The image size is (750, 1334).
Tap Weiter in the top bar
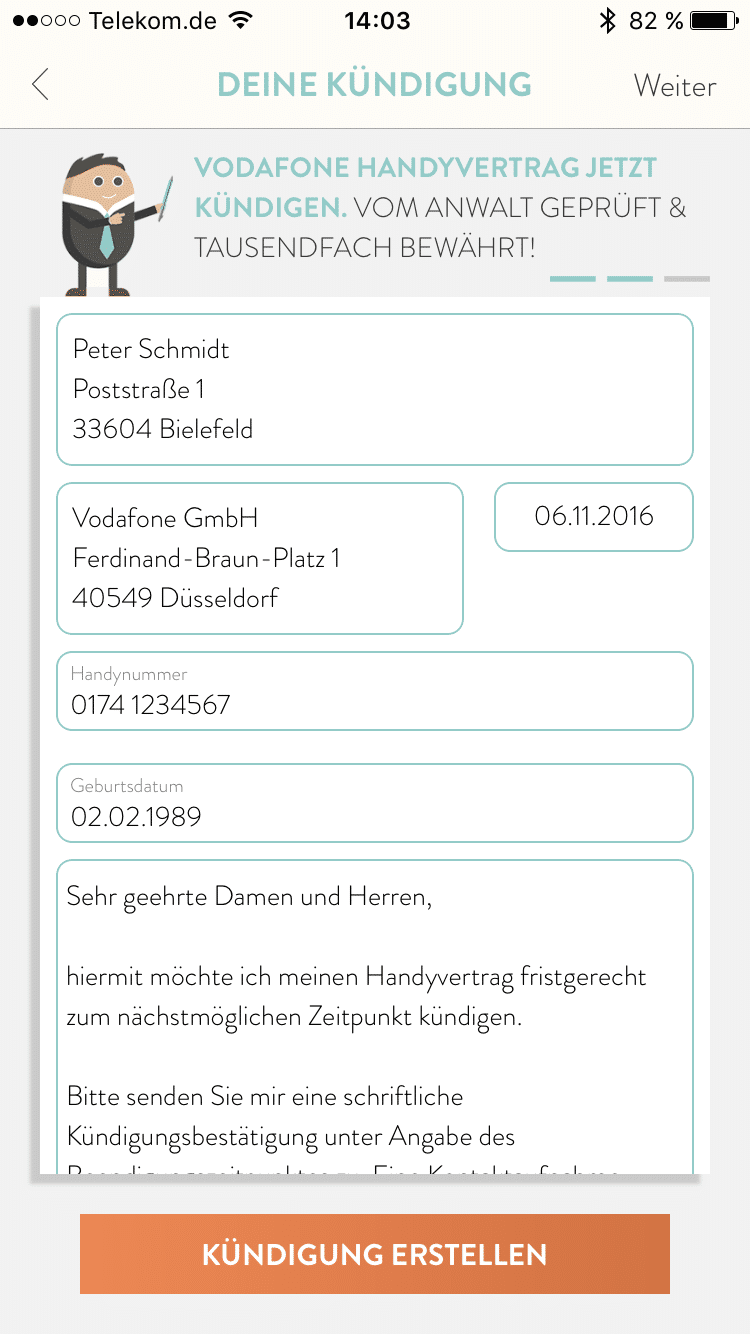point(674,86)
